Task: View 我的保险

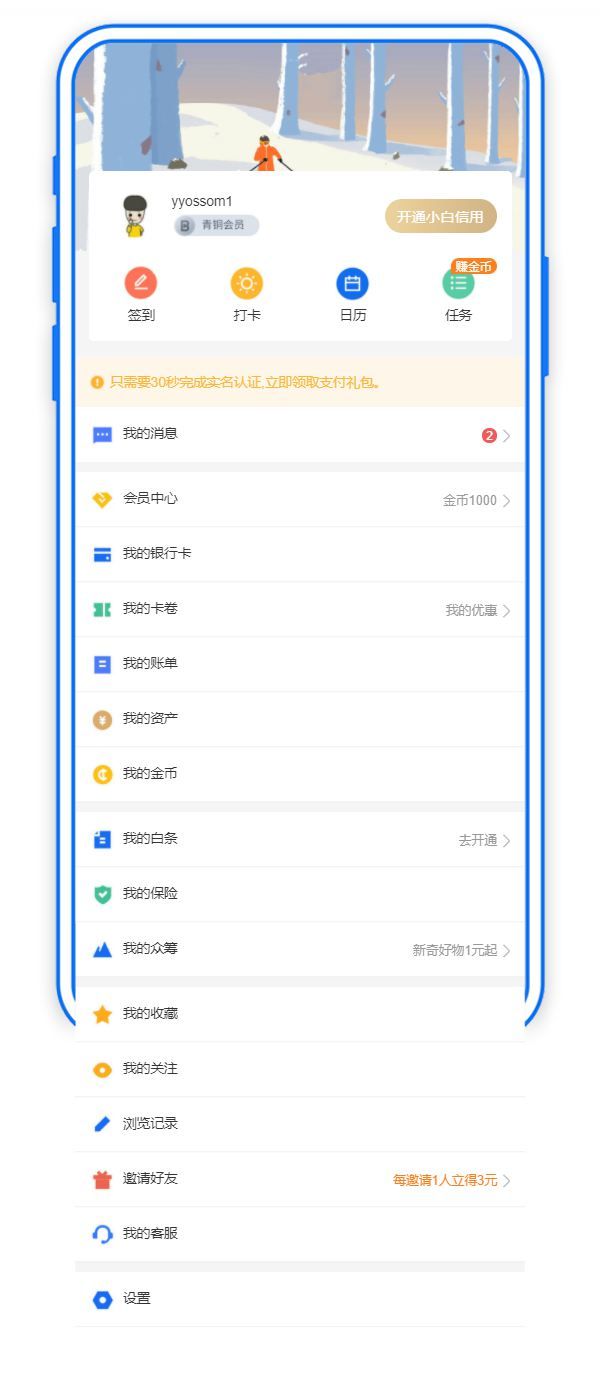Action: coord(300,894)
